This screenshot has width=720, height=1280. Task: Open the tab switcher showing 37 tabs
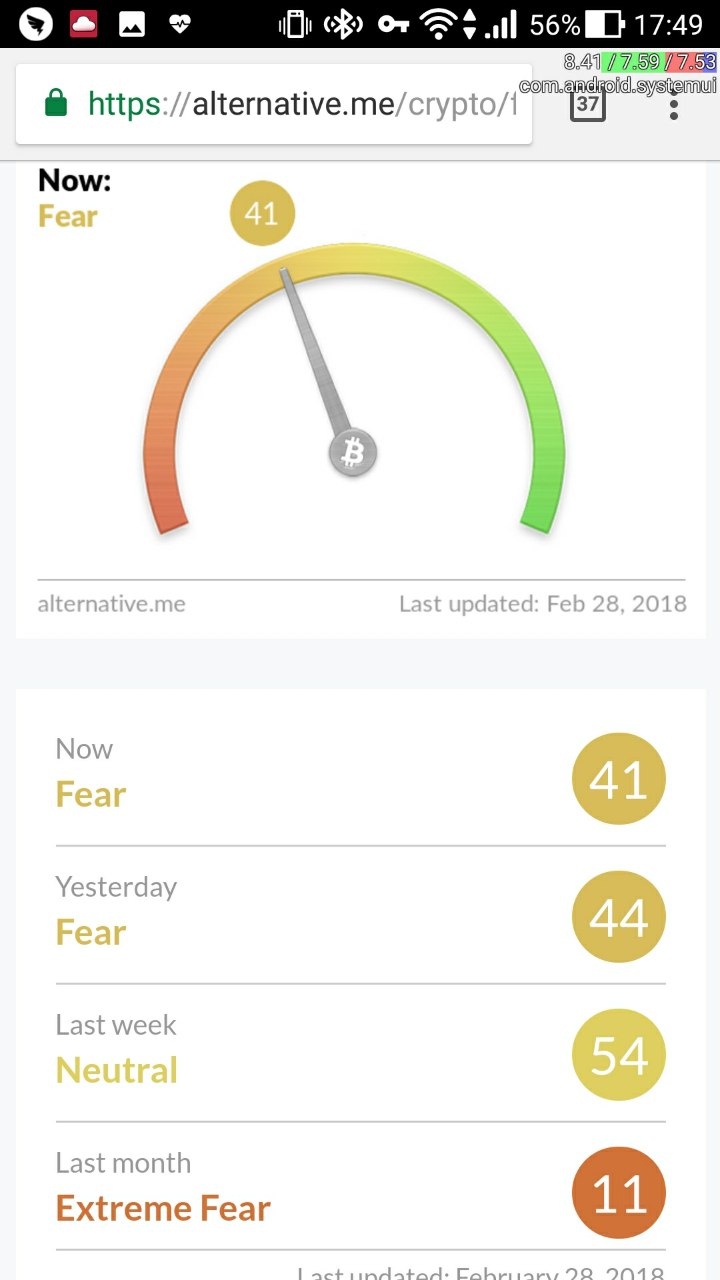pos(588,104)
